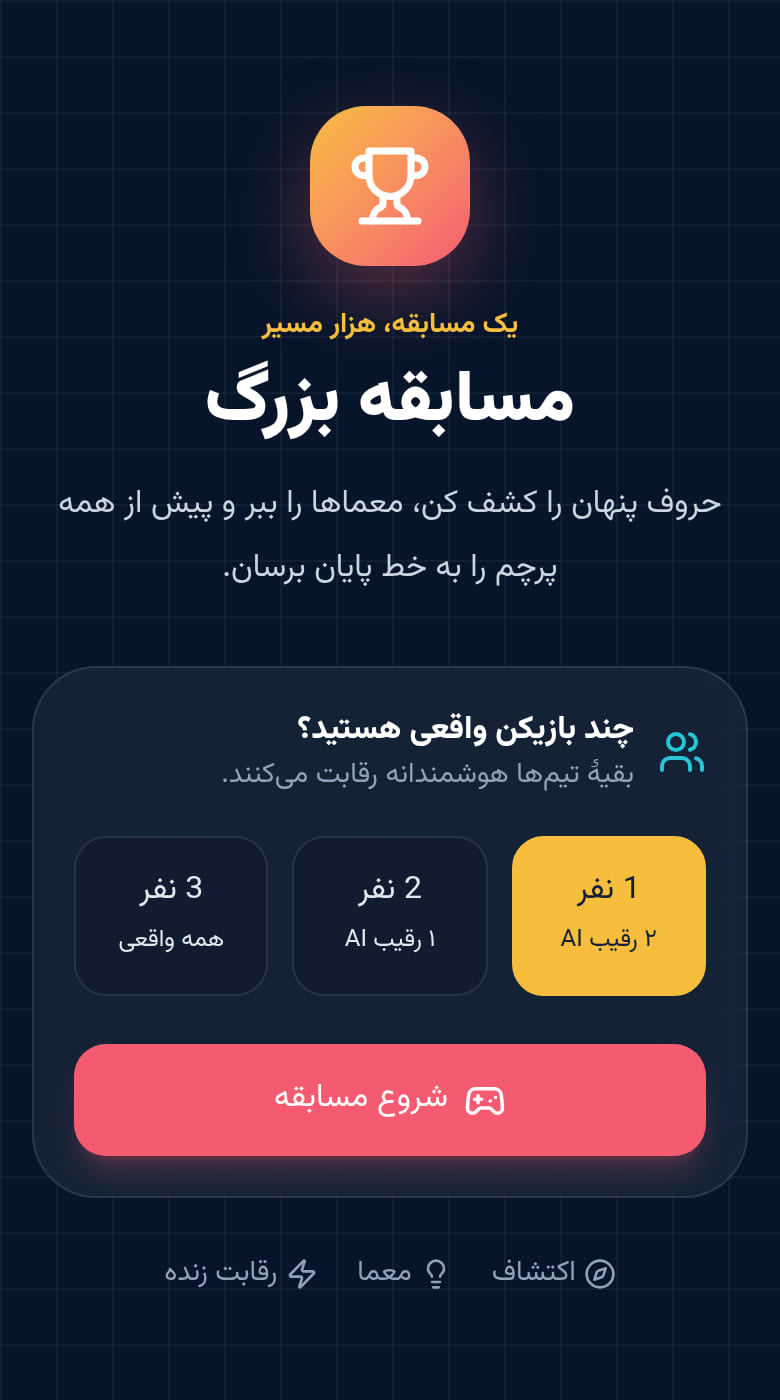Select the 1 نفر player option
780x1400 pixels.
click(x=609, y=916)
